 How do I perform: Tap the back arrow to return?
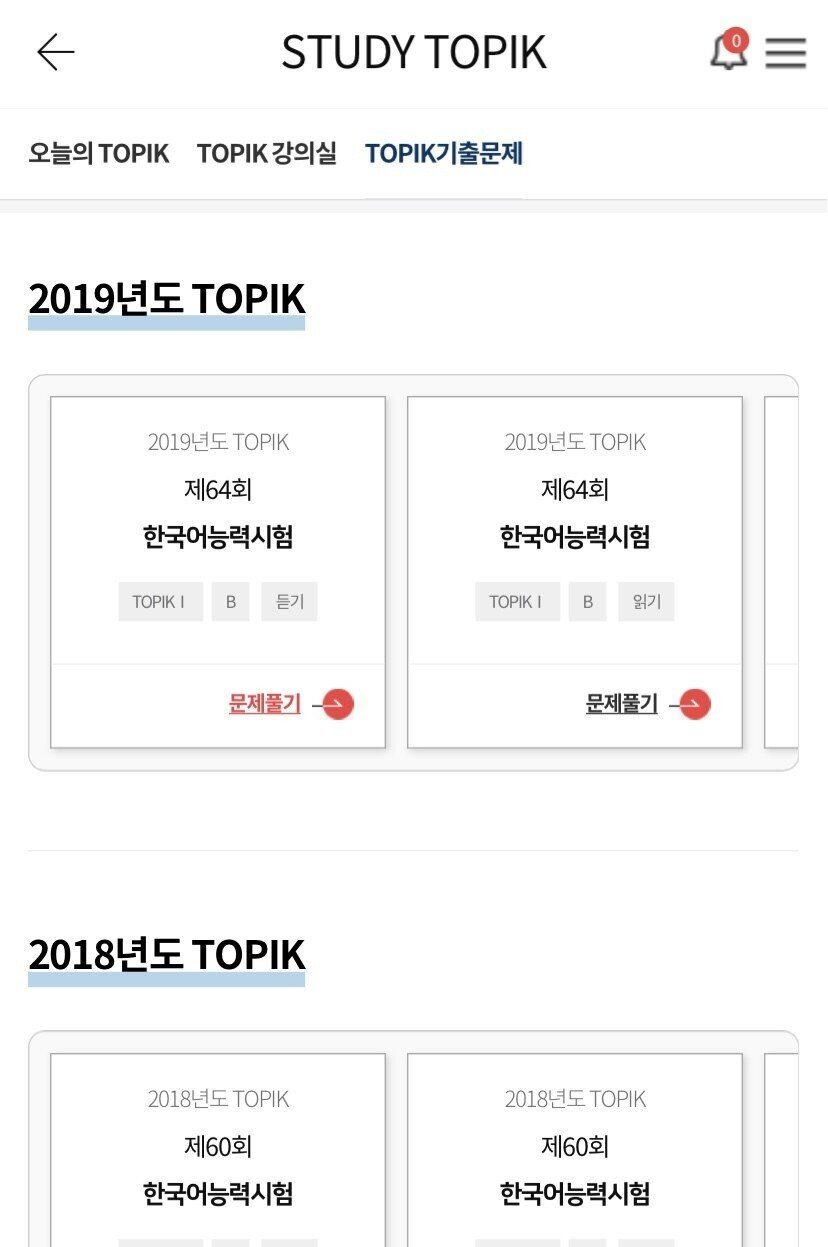(55, 52)
